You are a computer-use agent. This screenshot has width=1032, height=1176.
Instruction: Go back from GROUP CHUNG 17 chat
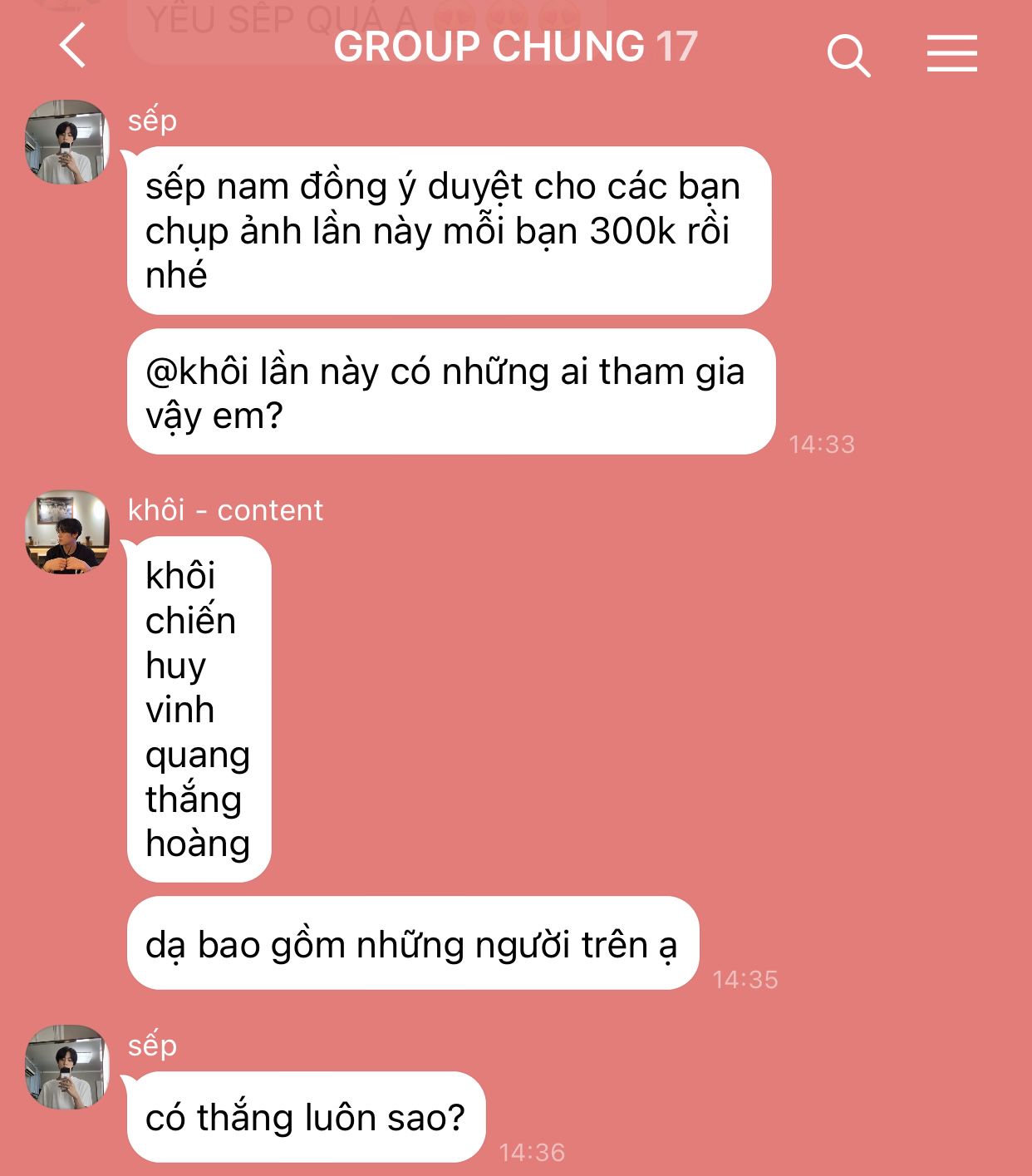[73, 46]
